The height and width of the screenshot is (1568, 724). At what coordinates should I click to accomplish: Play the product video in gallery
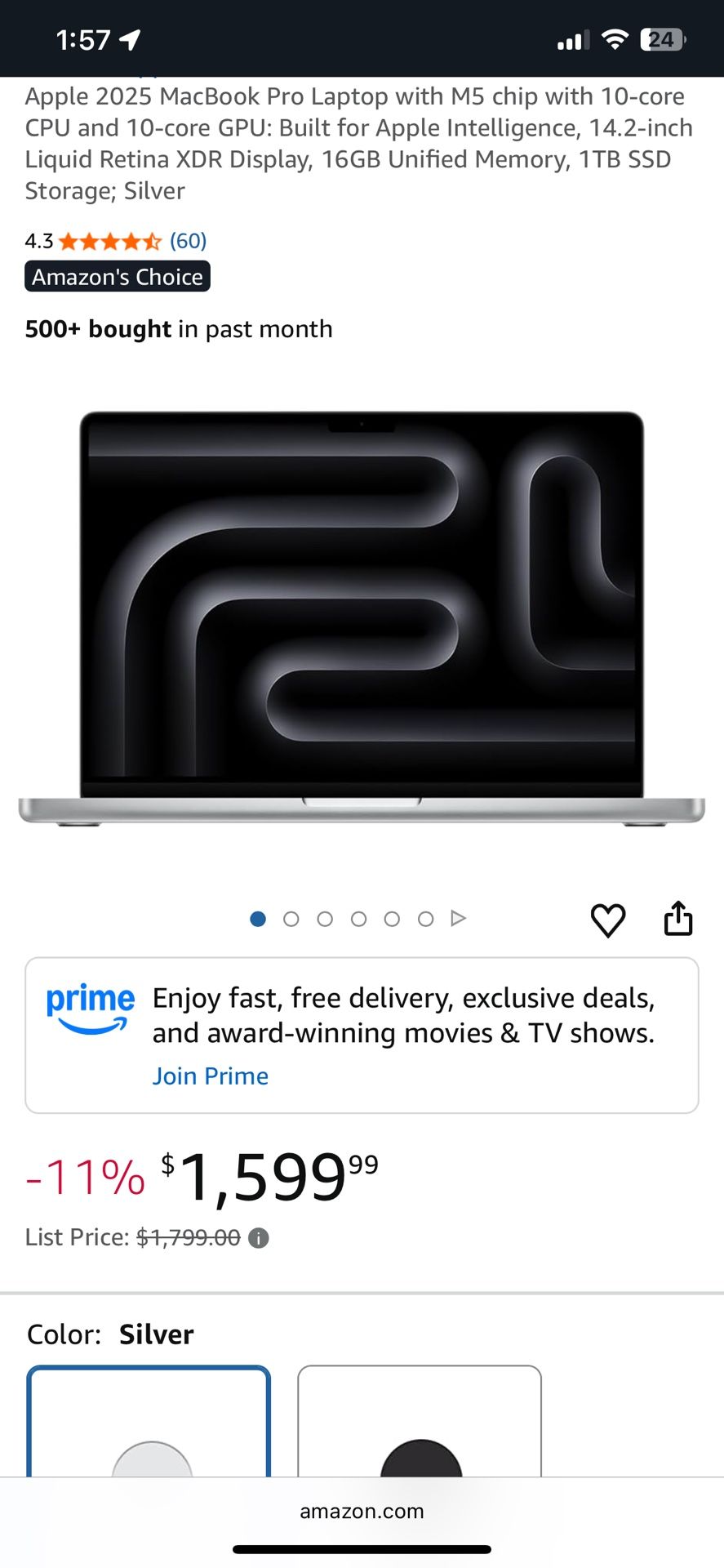pos(458,919)
